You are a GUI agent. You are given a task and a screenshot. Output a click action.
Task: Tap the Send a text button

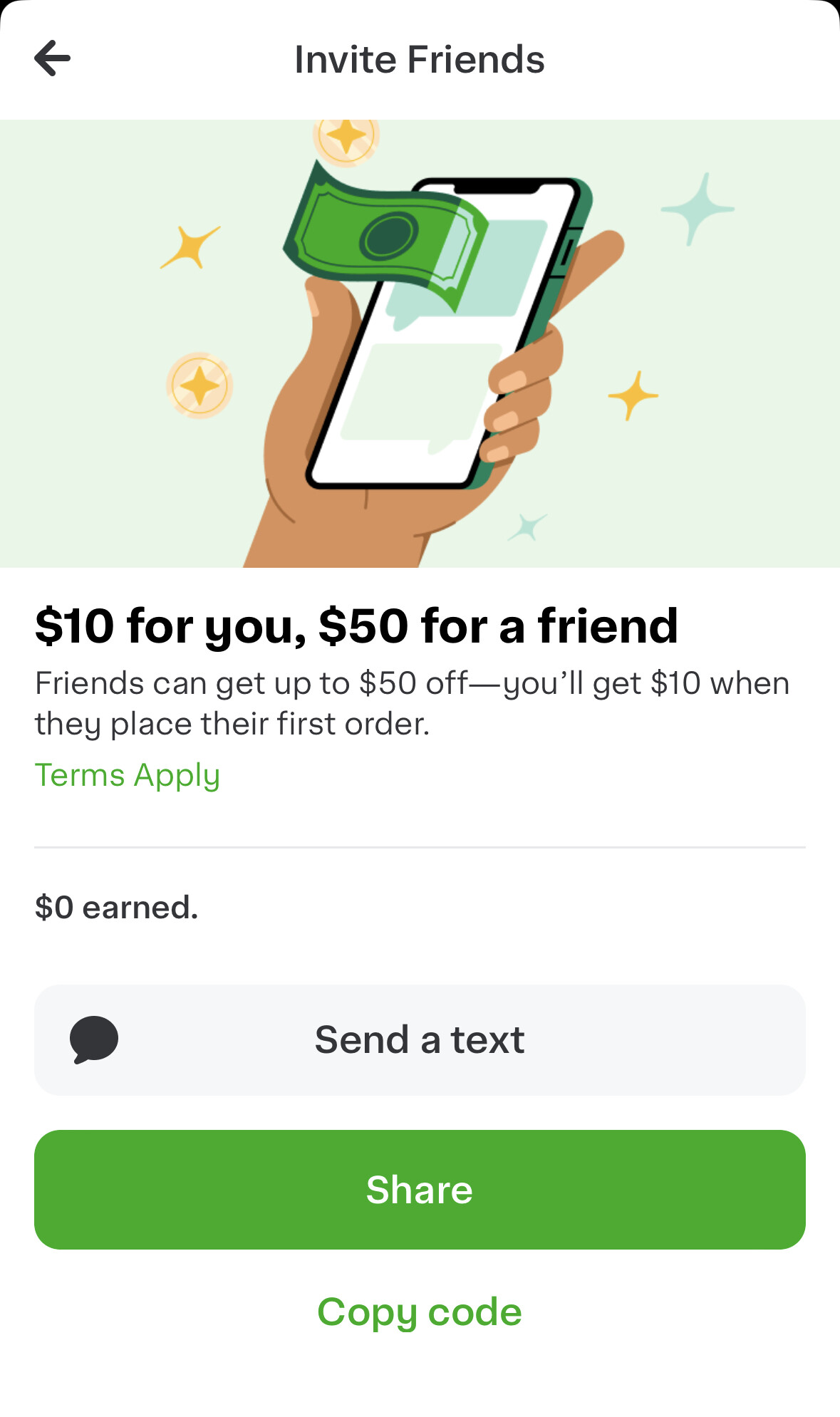tap(420, 1039)
